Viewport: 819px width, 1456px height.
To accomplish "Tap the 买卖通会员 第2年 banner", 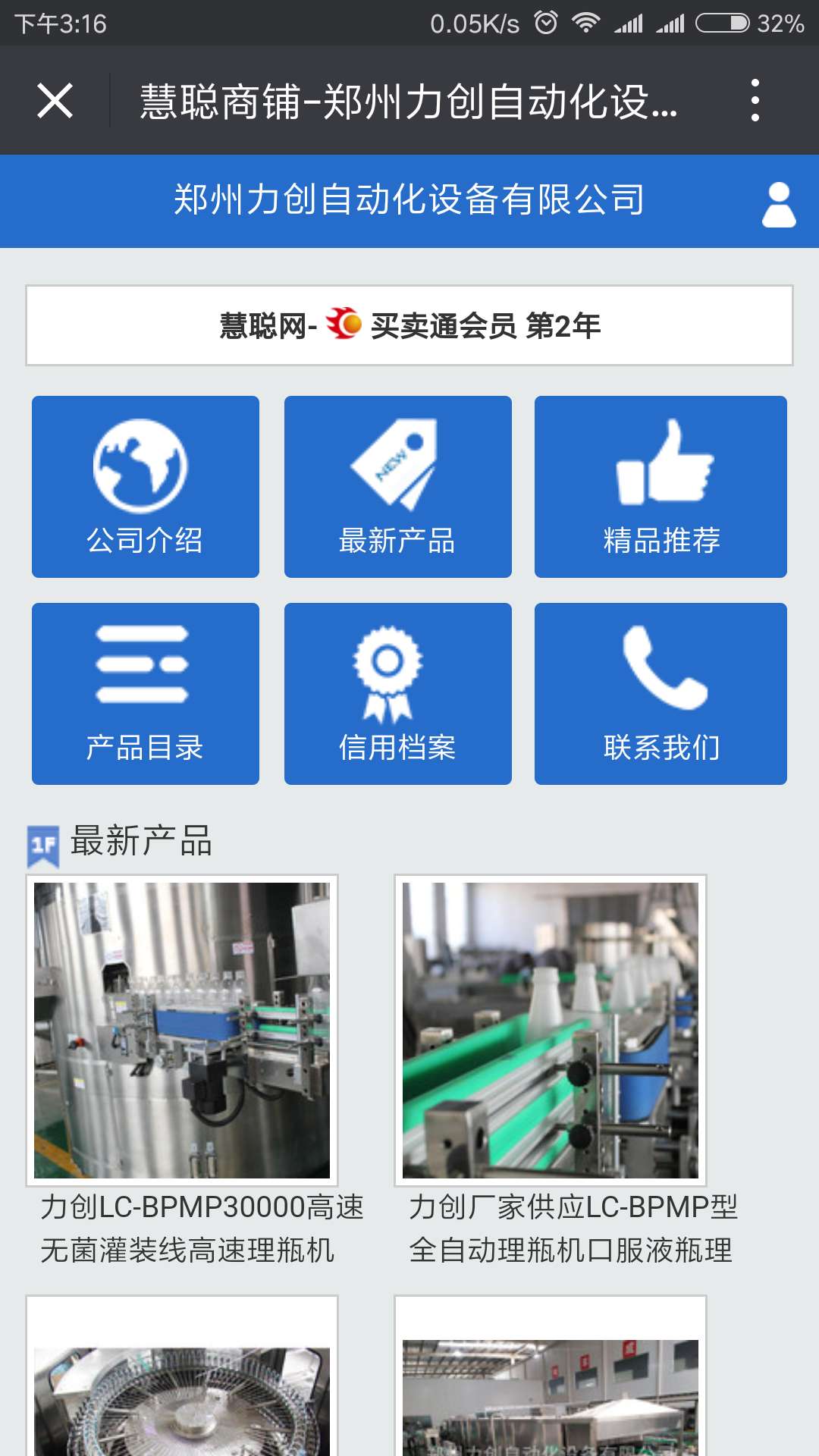I will (409, 326).
